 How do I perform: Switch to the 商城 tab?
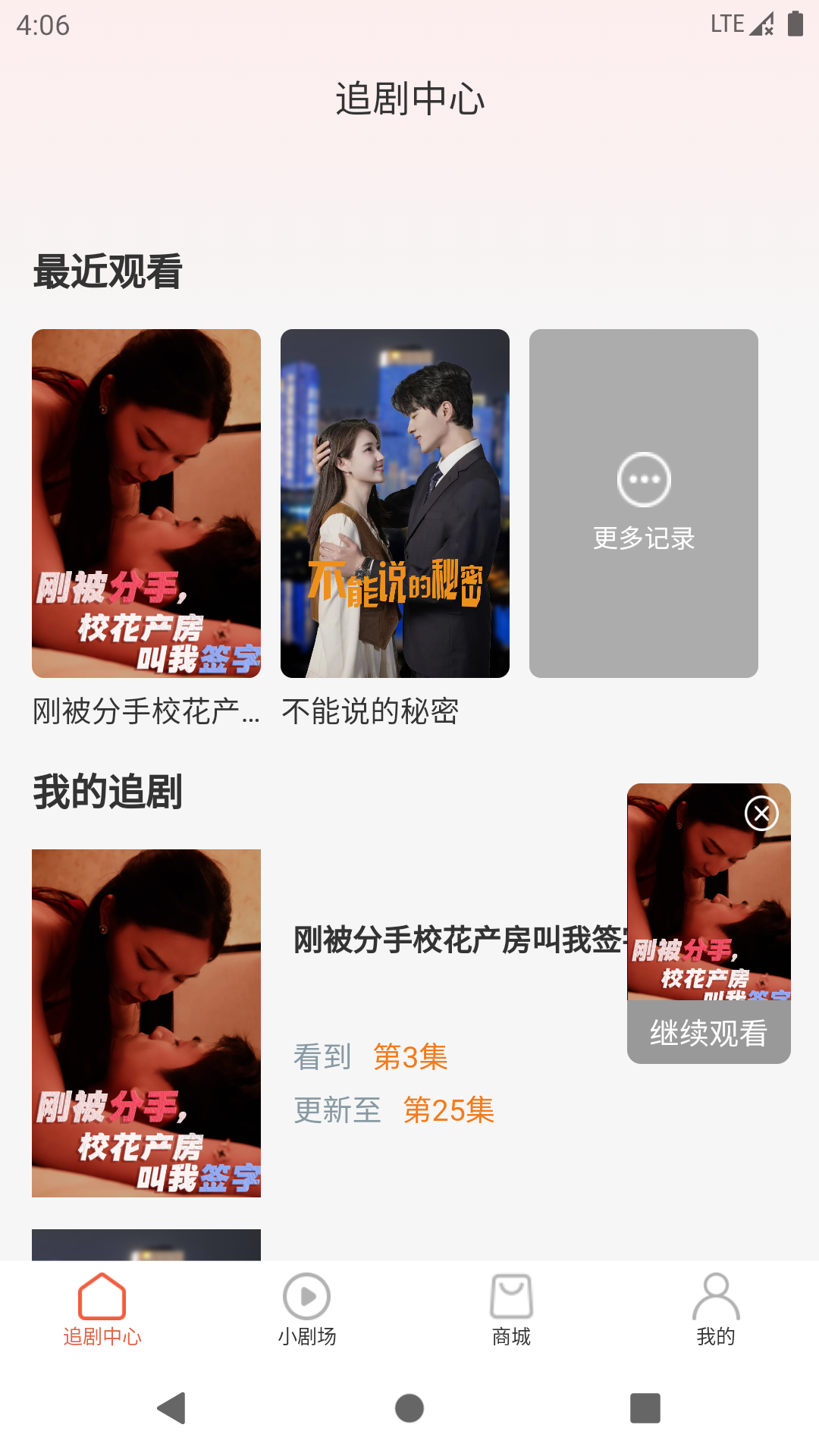tap(511, 1309)
